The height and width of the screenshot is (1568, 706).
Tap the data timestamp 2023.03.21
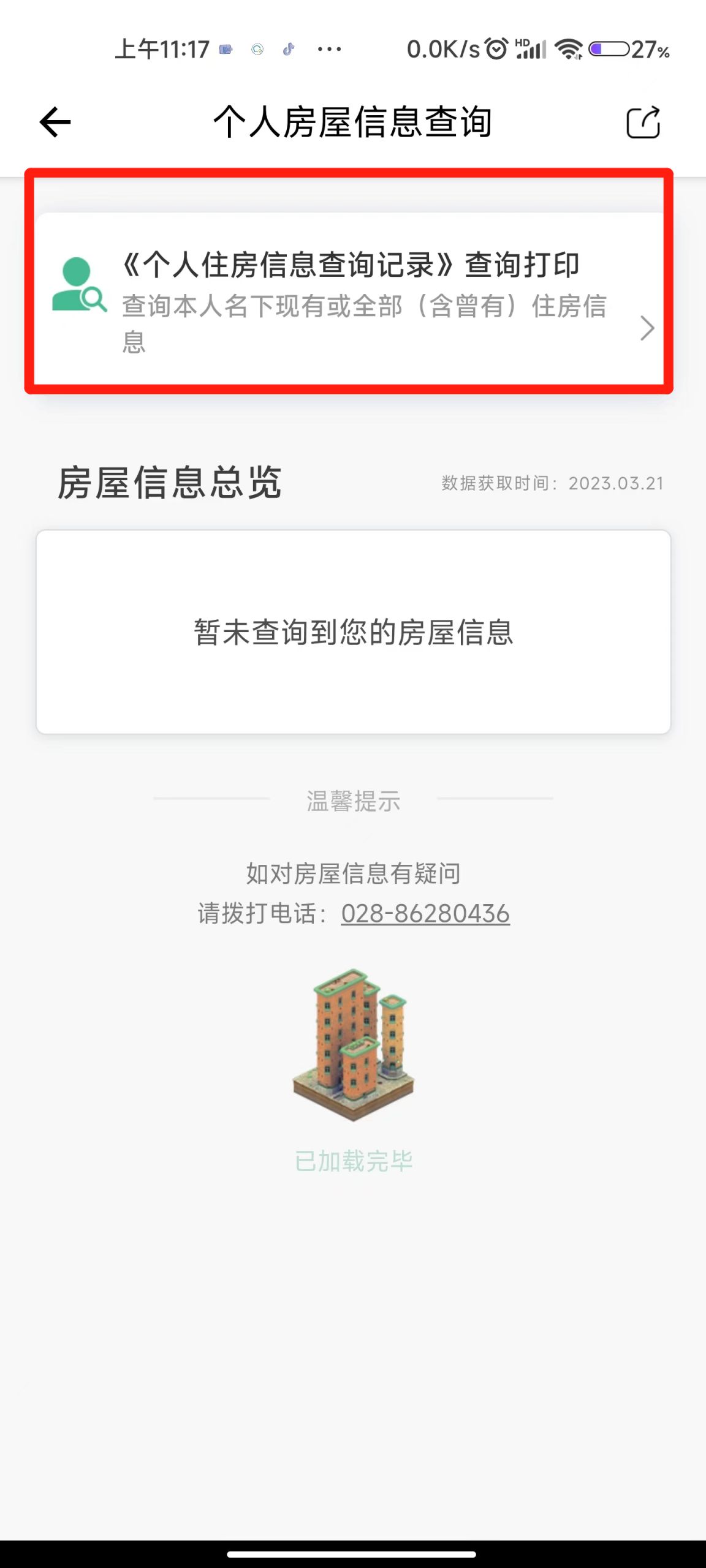click(x=615, y=483)
